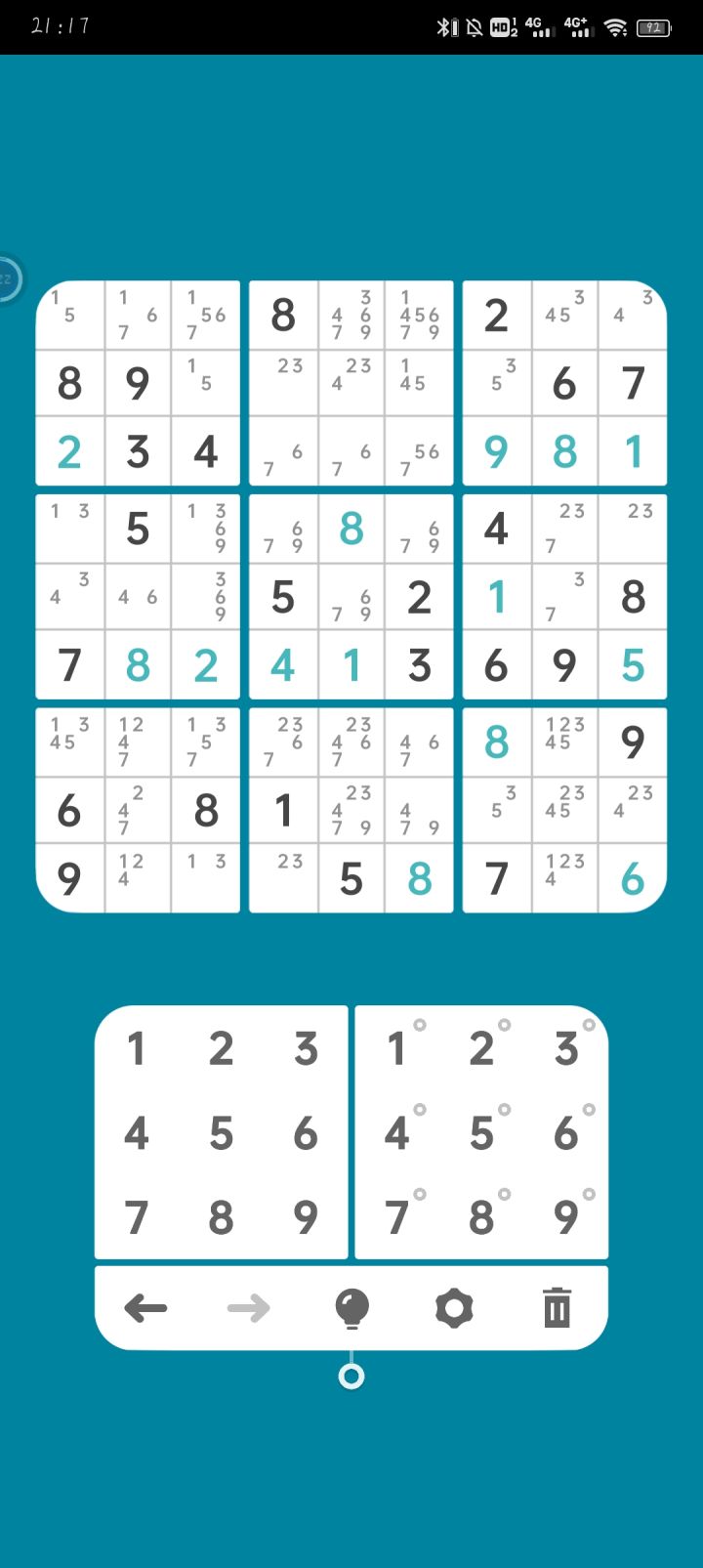Undo the last move

coord(146,1308)
